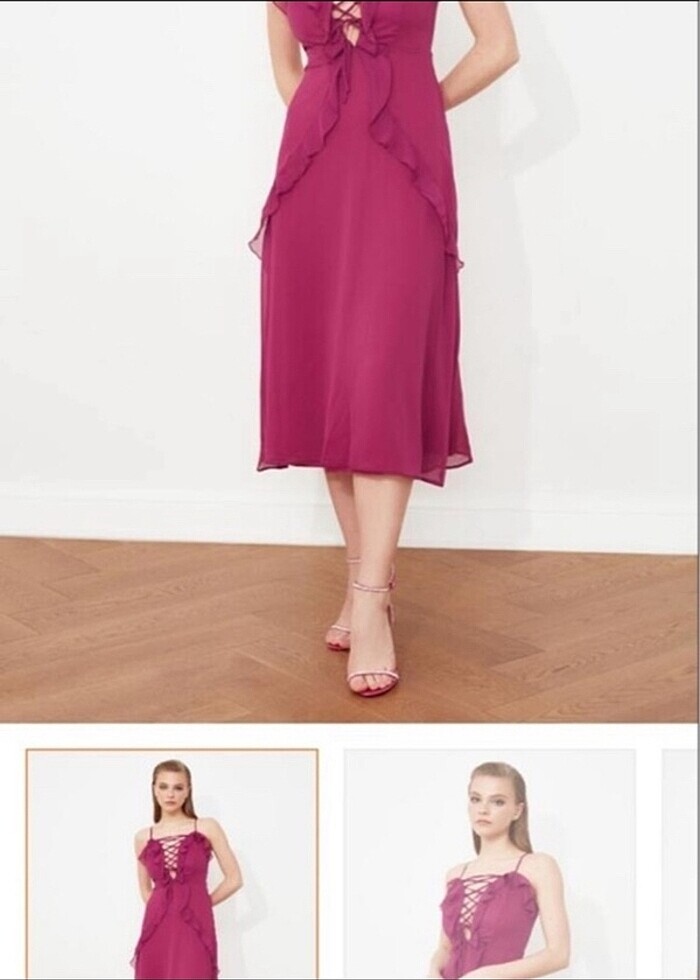700x980 pixels.
Task: Select the second dress thumbnail
Action: [490, 864]
